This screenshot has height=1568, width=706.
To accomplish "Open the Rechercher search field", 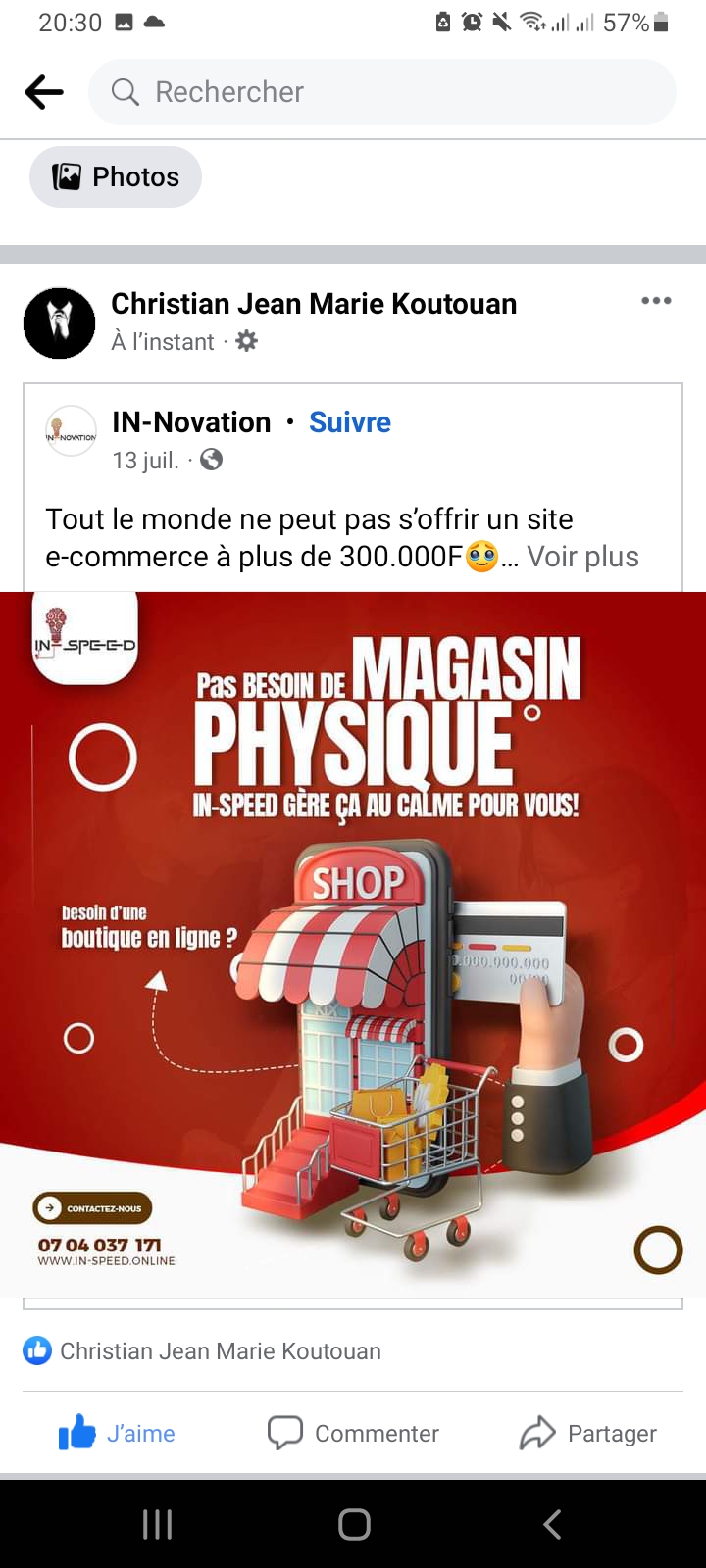I will coord(382,92).
